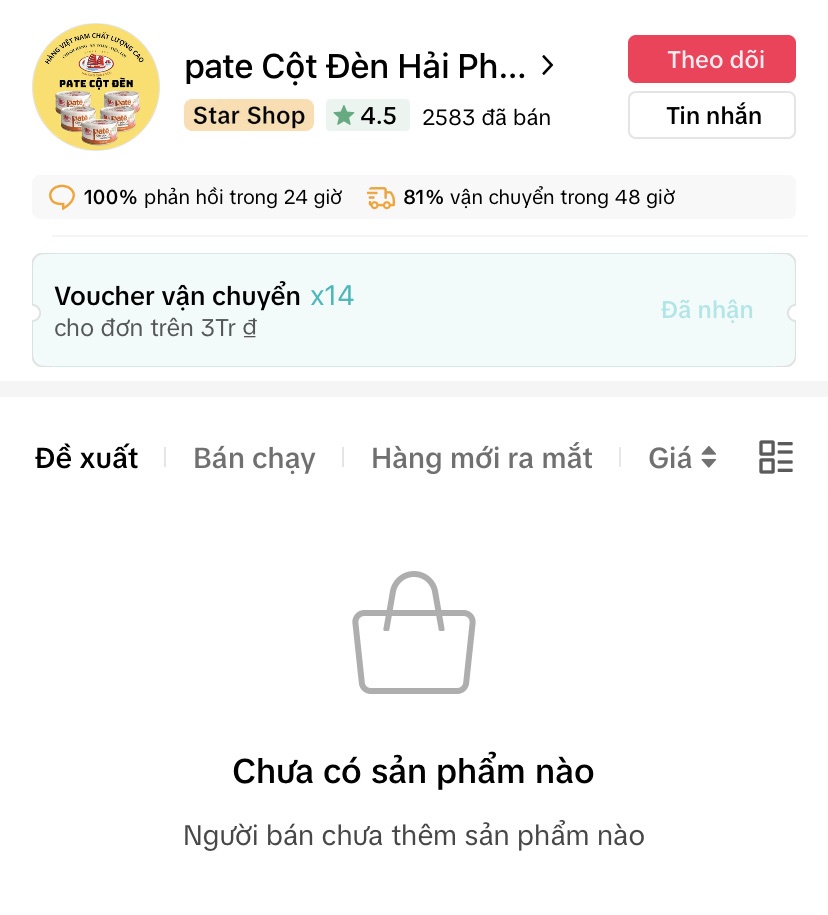
Task: Click the empty shopping bag icon
Action: (x=413, y=632)
